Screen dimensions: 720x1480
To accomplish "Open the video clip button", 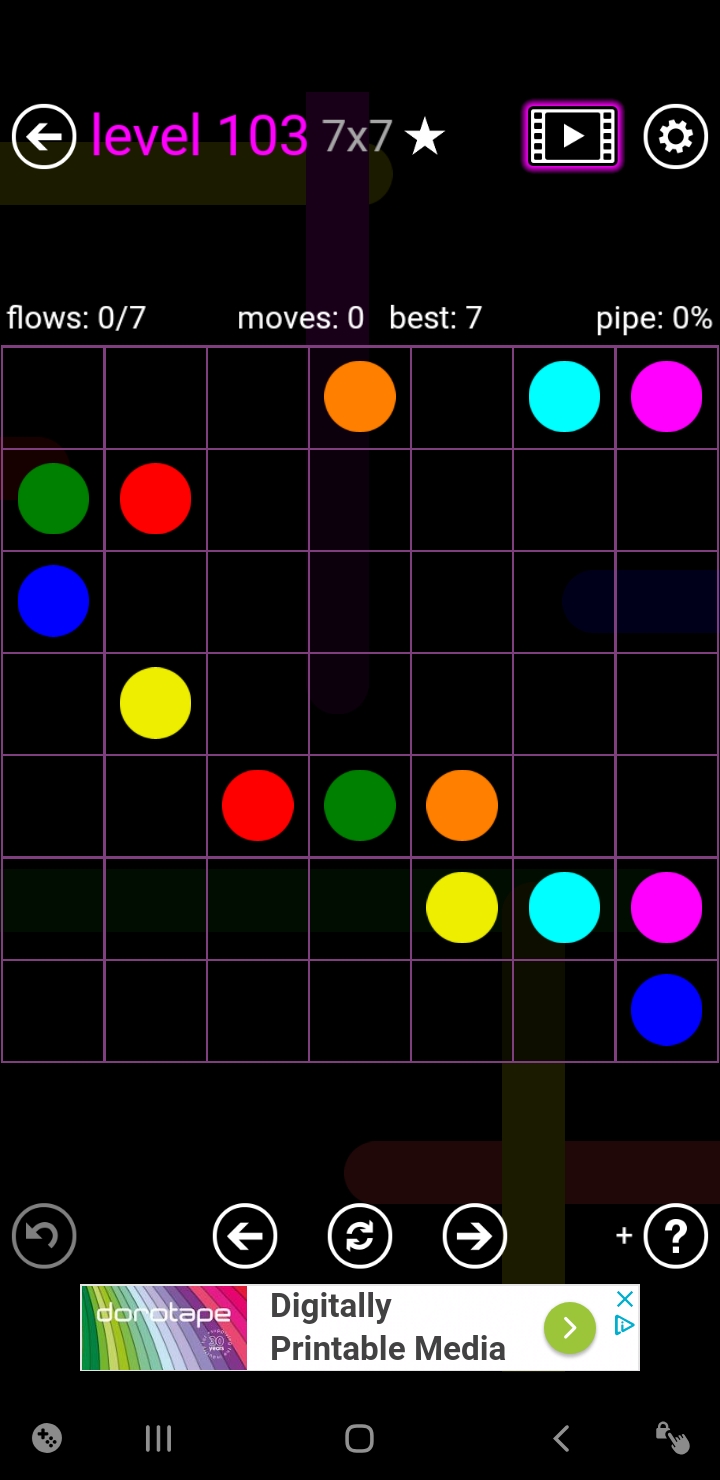I will [x=573, y=136].
